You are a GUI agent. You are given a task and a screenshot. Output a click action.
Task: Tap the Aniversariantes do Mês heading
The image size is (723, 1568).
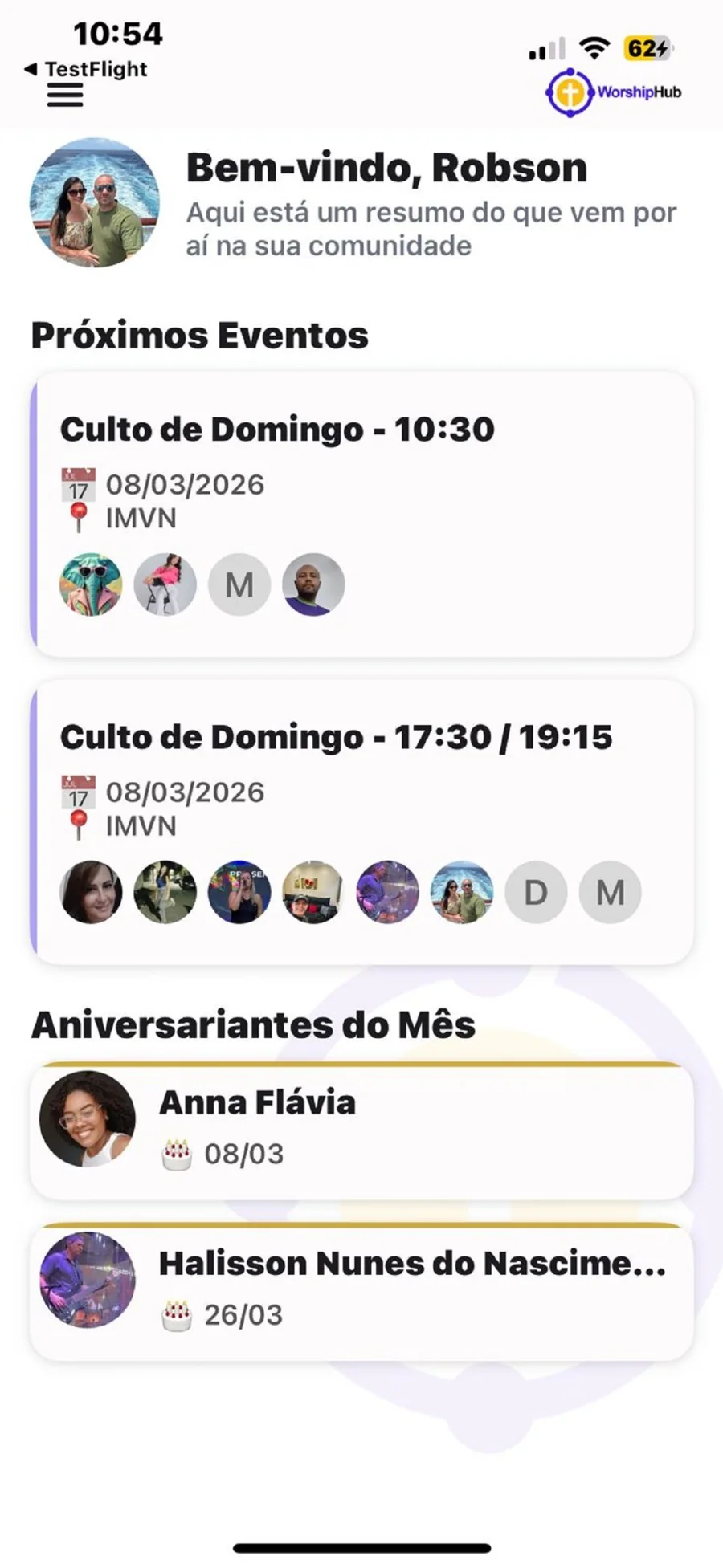click(x=253, y=1024)
